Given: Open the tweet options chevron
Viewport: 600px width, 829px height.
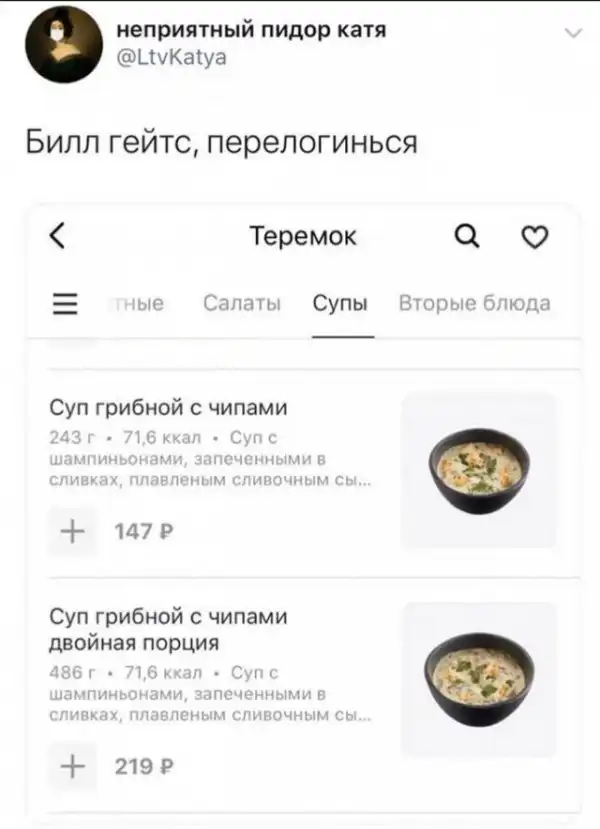Looking at the screenshot, I should click(574, 33).
